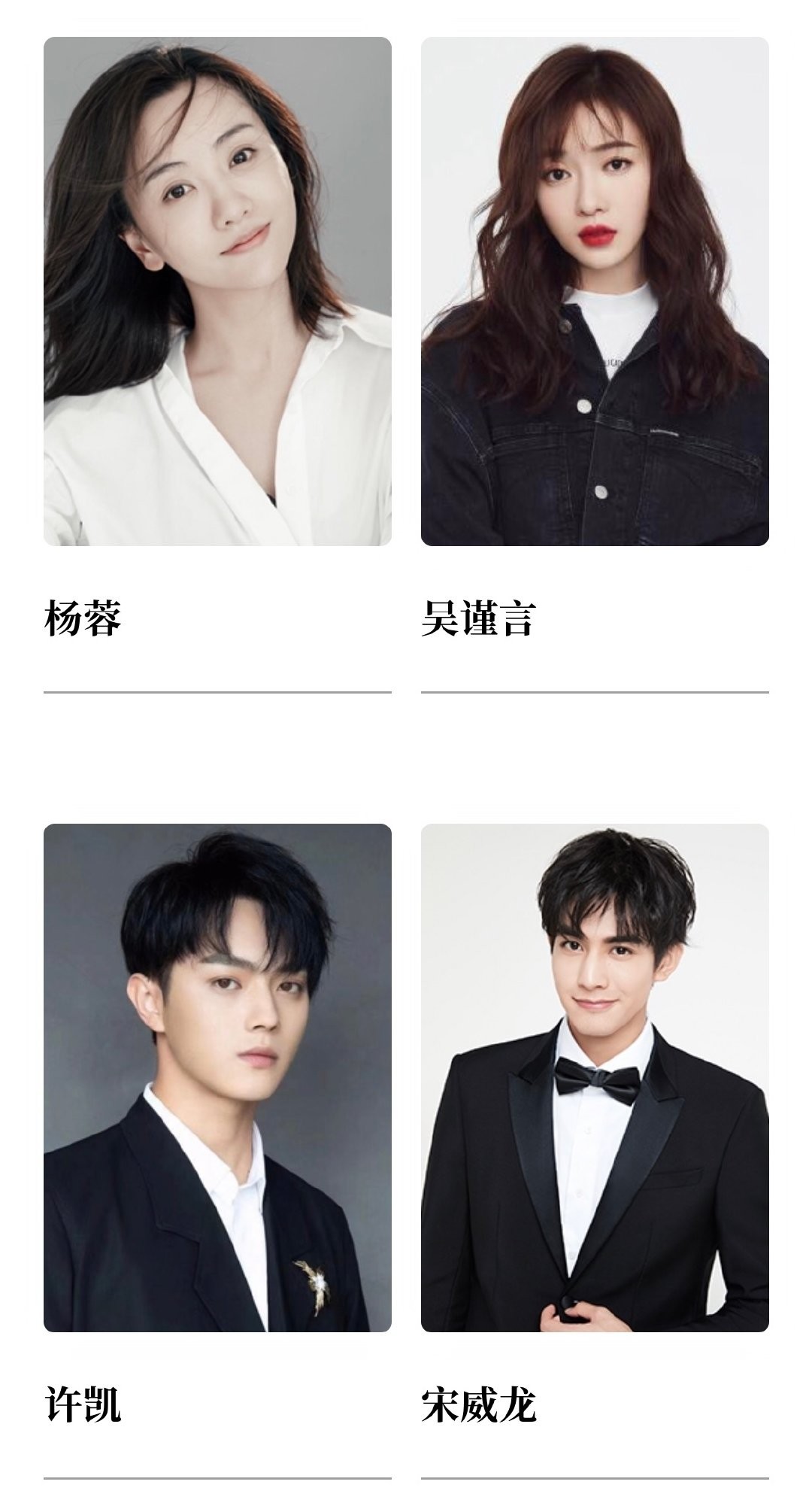Select the 许凯 artist card
The height and width of the screenshot is (1512, 812).
click(217, 1077)
